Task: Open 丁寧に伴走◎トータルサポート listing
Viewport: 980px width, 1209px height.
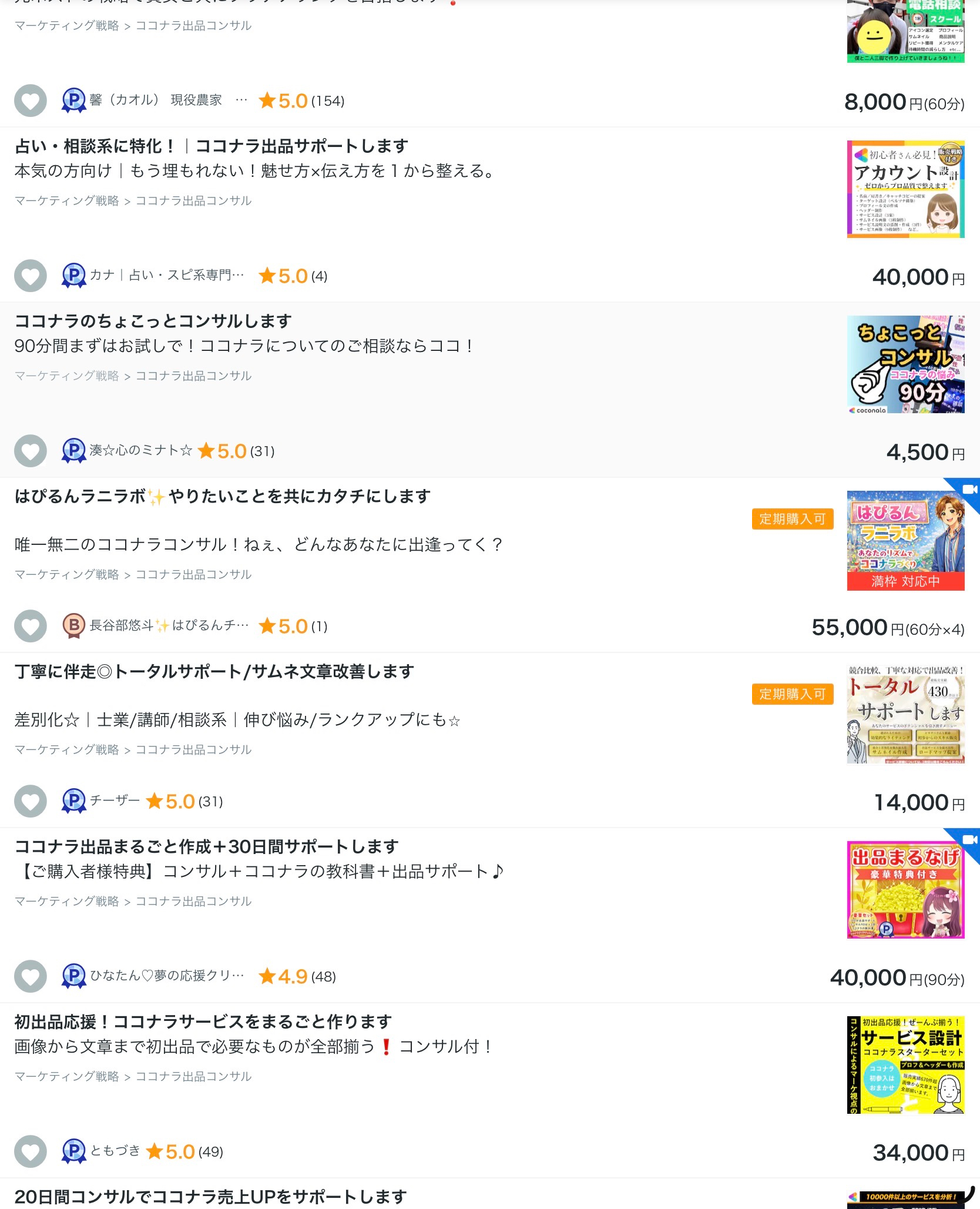Action: 214,672
